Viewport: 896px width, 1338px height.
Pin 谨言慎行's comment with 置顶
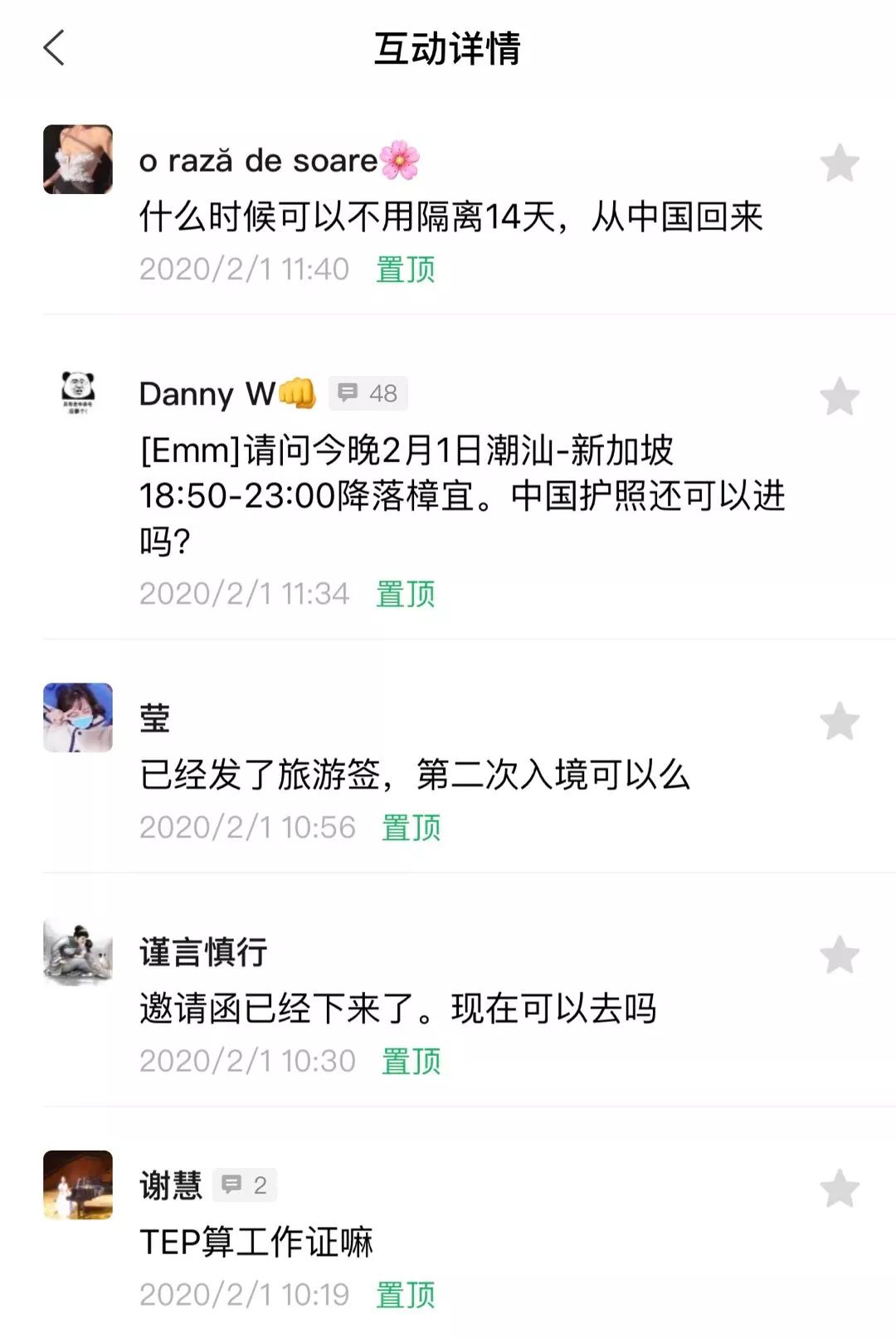(x=411, y=1061)
